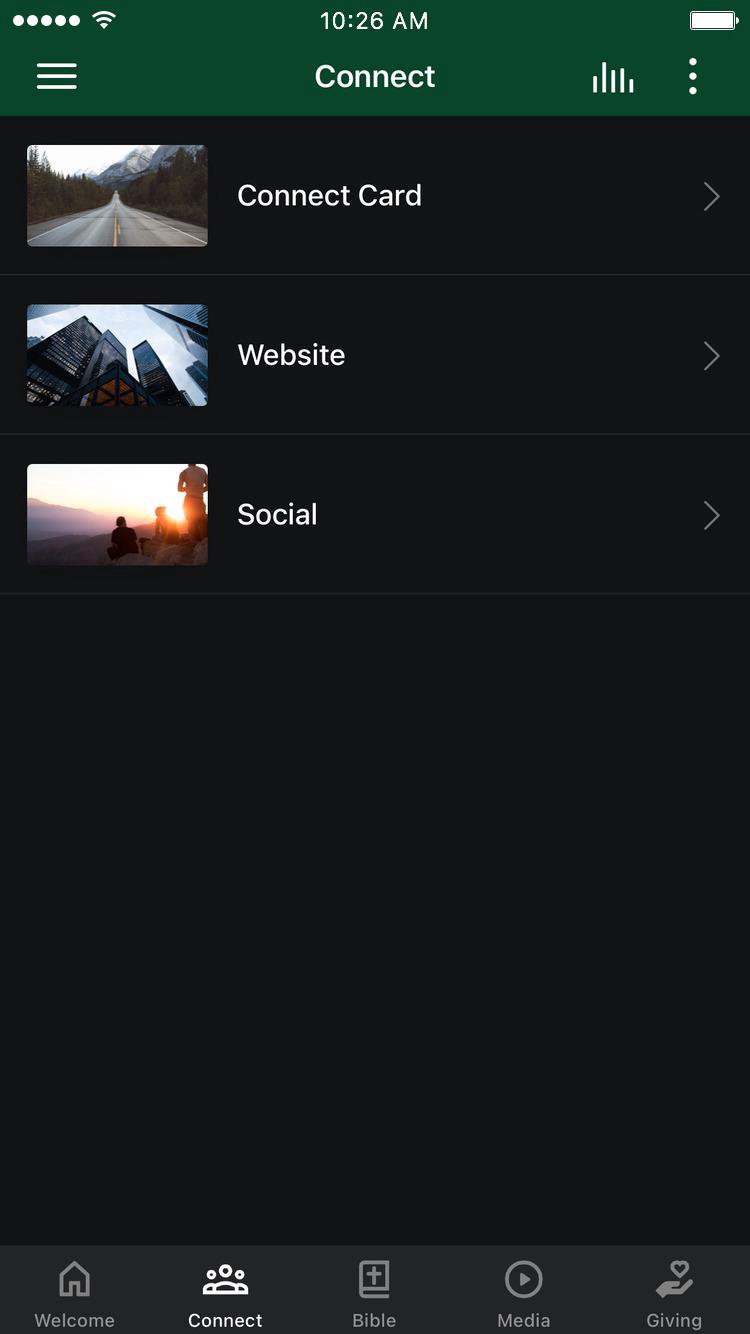Switch to the Bible tab
Image resolution: width=750 pixels, height=1334 pixels.
click(x=374, y=1293)
